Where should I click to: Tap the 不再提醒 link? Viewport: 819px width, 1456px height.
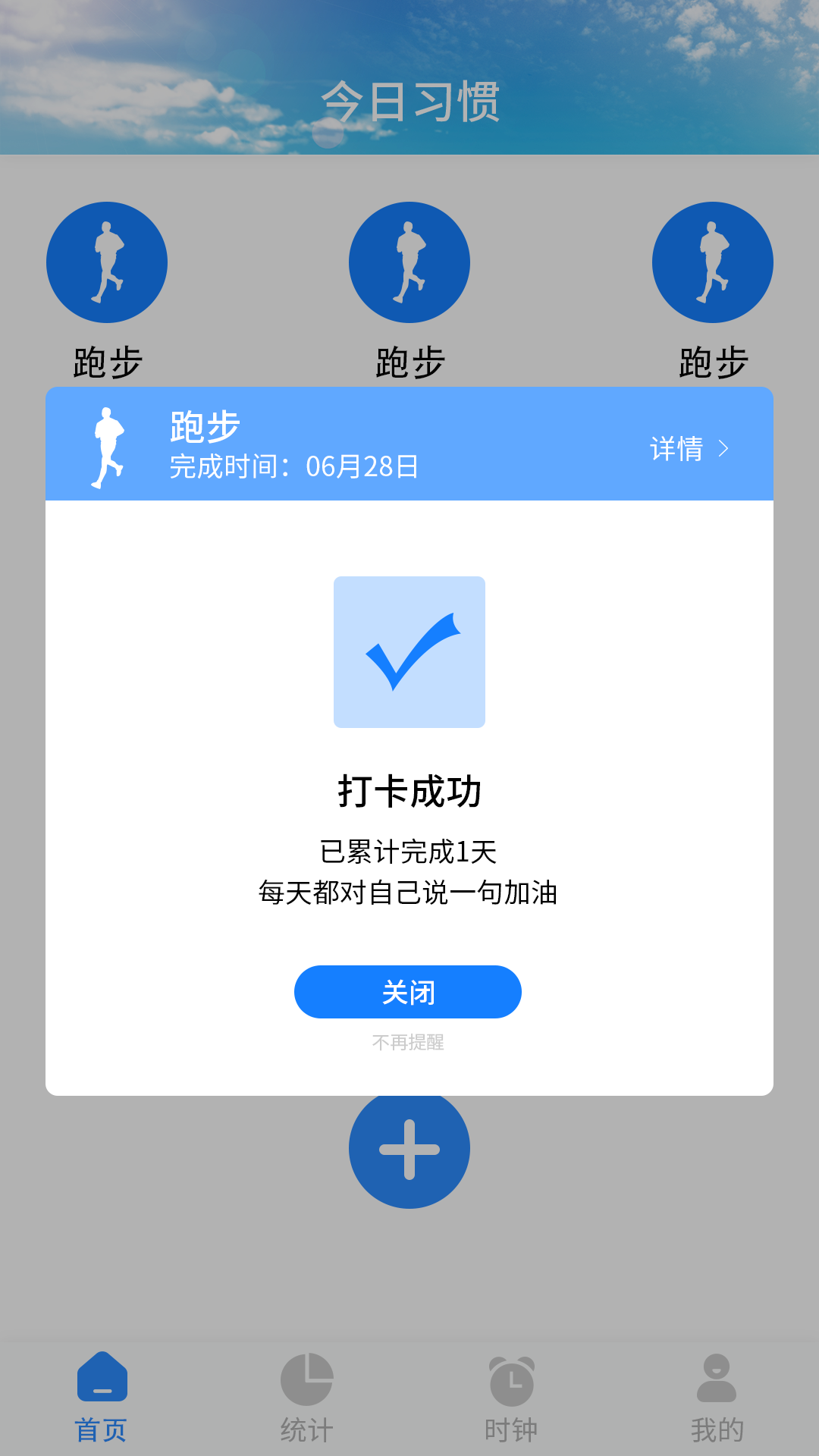tap(408, 1043)
